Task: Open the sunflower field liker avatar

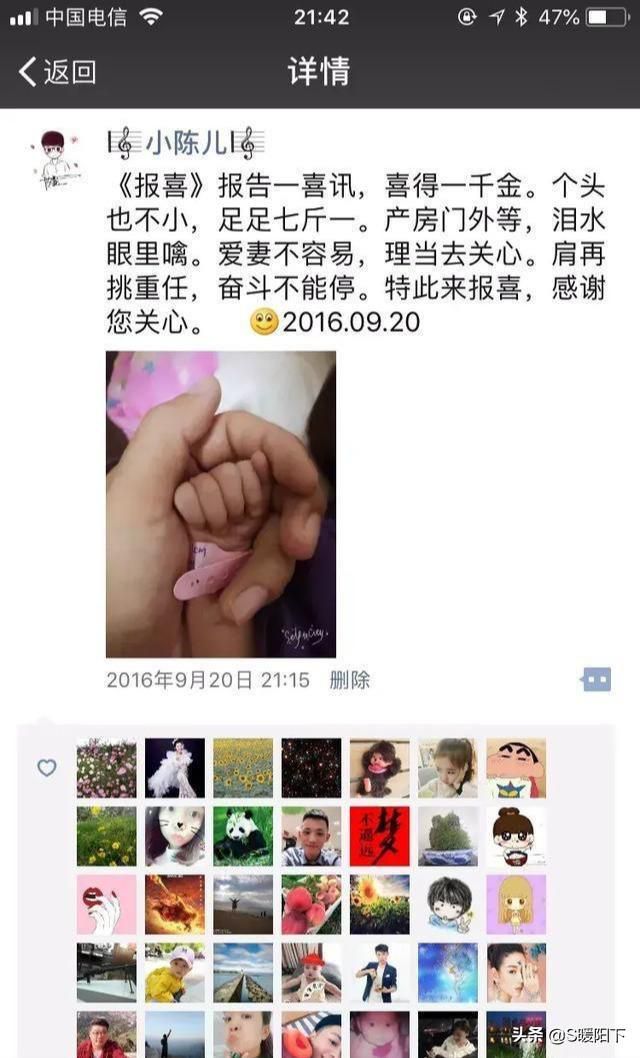Action: [x=243, y=768]
